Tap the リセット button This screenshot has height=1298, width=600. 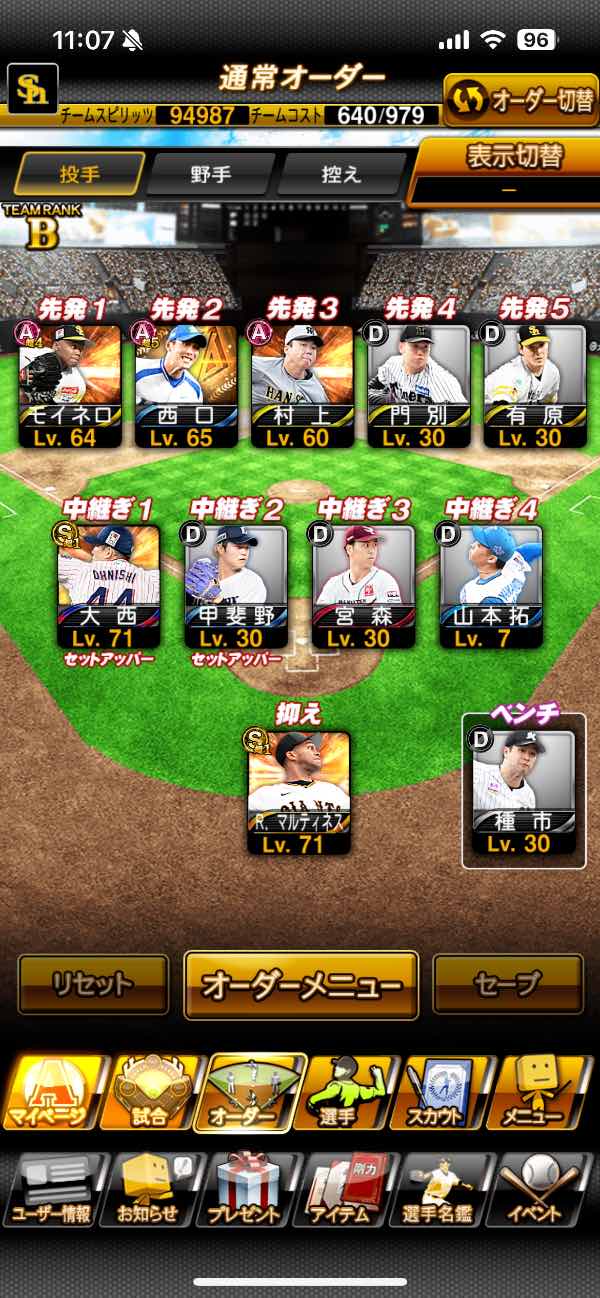[93, 984]
